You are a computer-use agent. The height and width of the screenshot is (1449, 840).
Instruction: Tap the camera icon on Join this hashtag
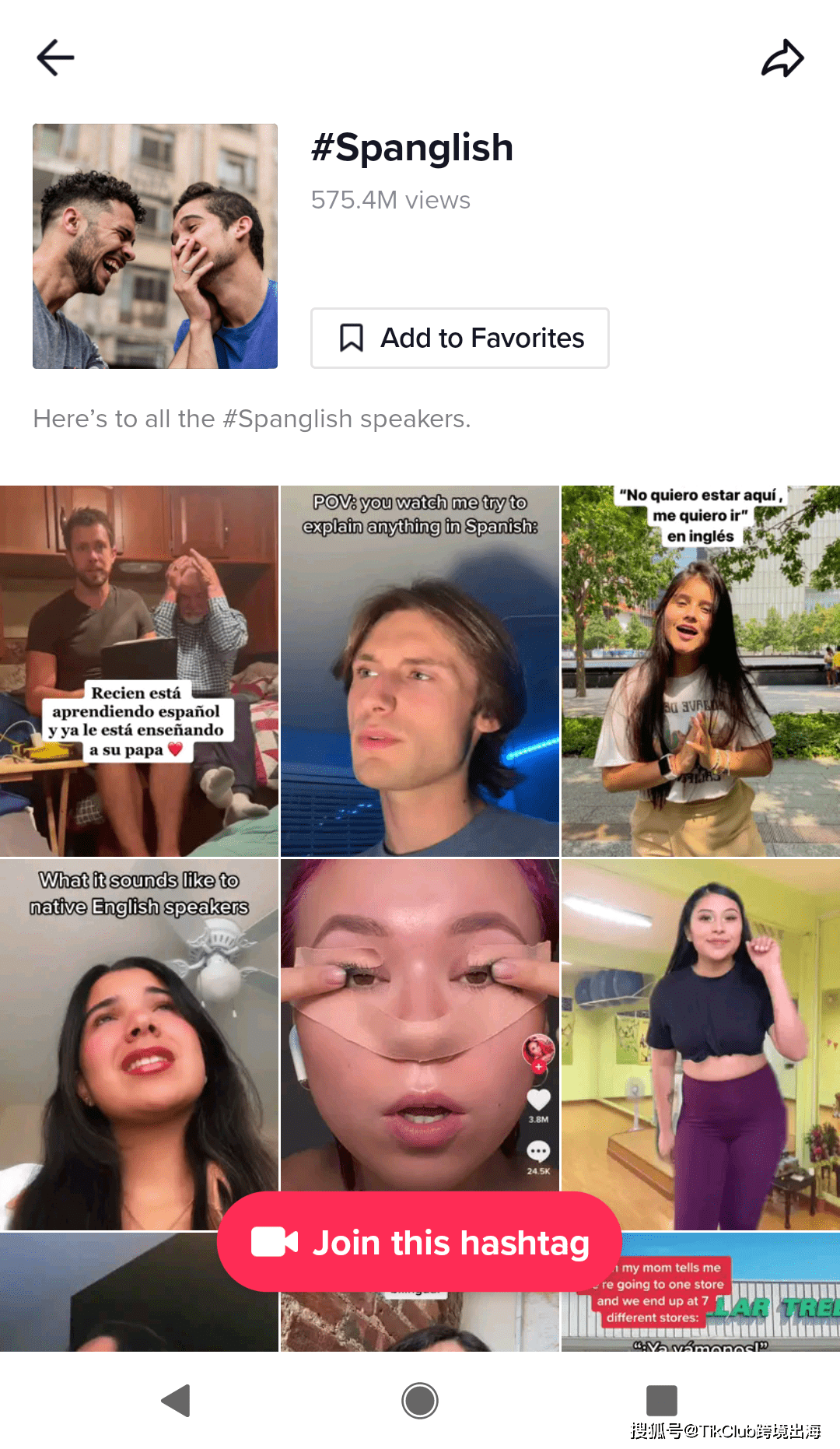pyautogui.click(x=274, y=1242)
